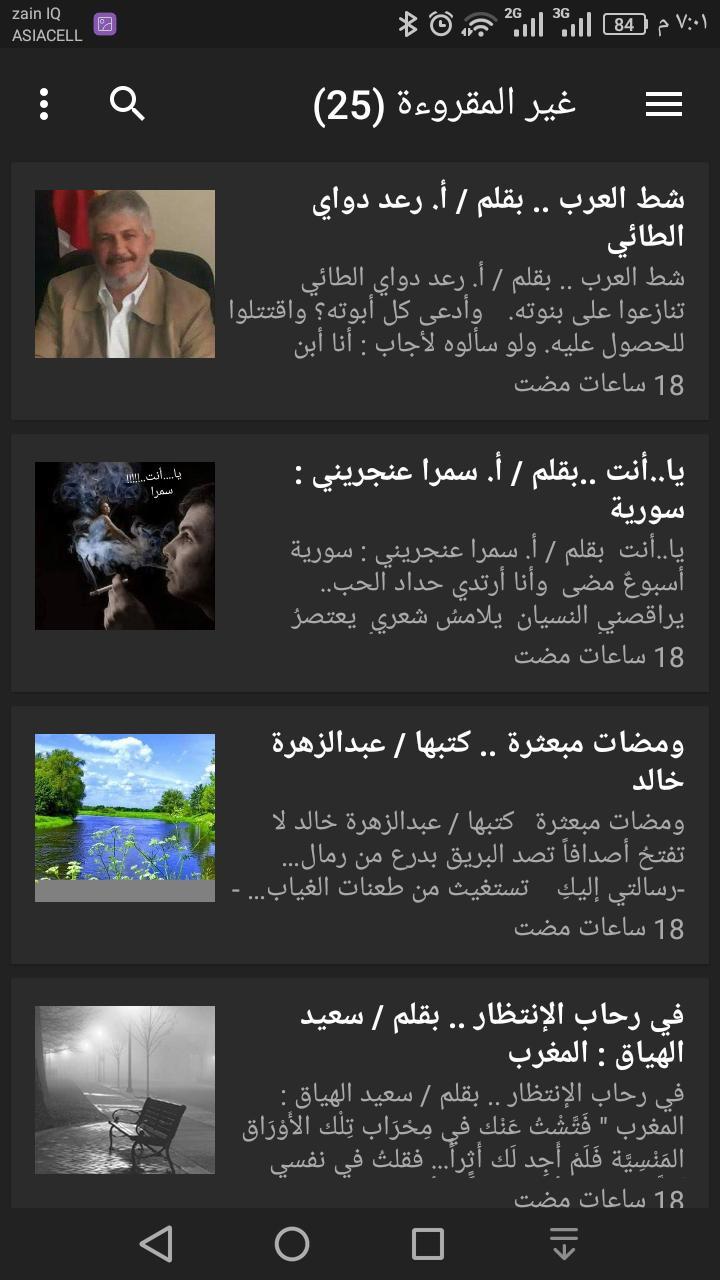Open the navigation drawer hamburger icon
720x1280 pixels.
click(x=664, y=103)
